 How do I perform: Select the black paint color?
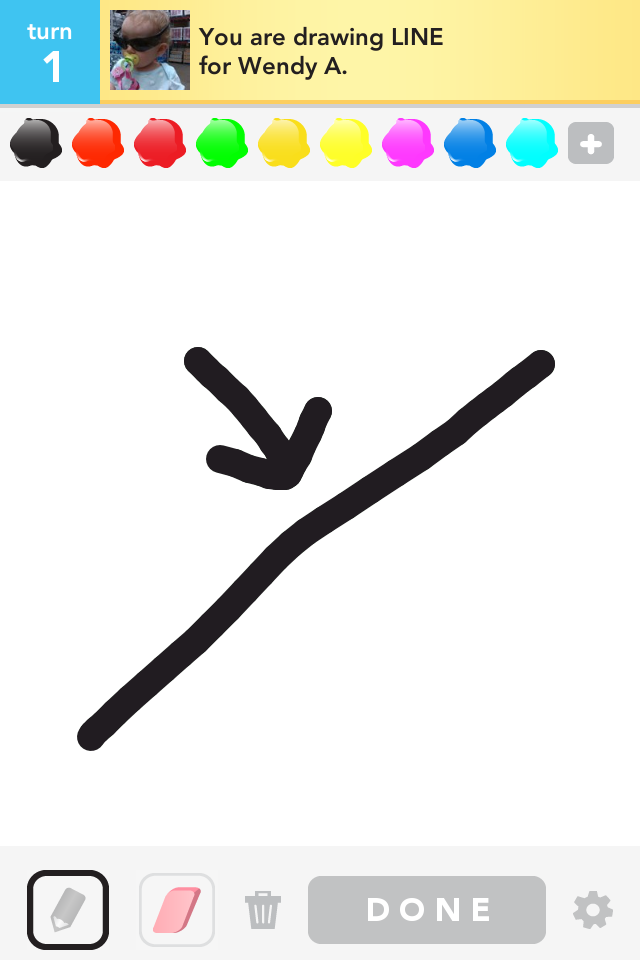coord(35,143)
